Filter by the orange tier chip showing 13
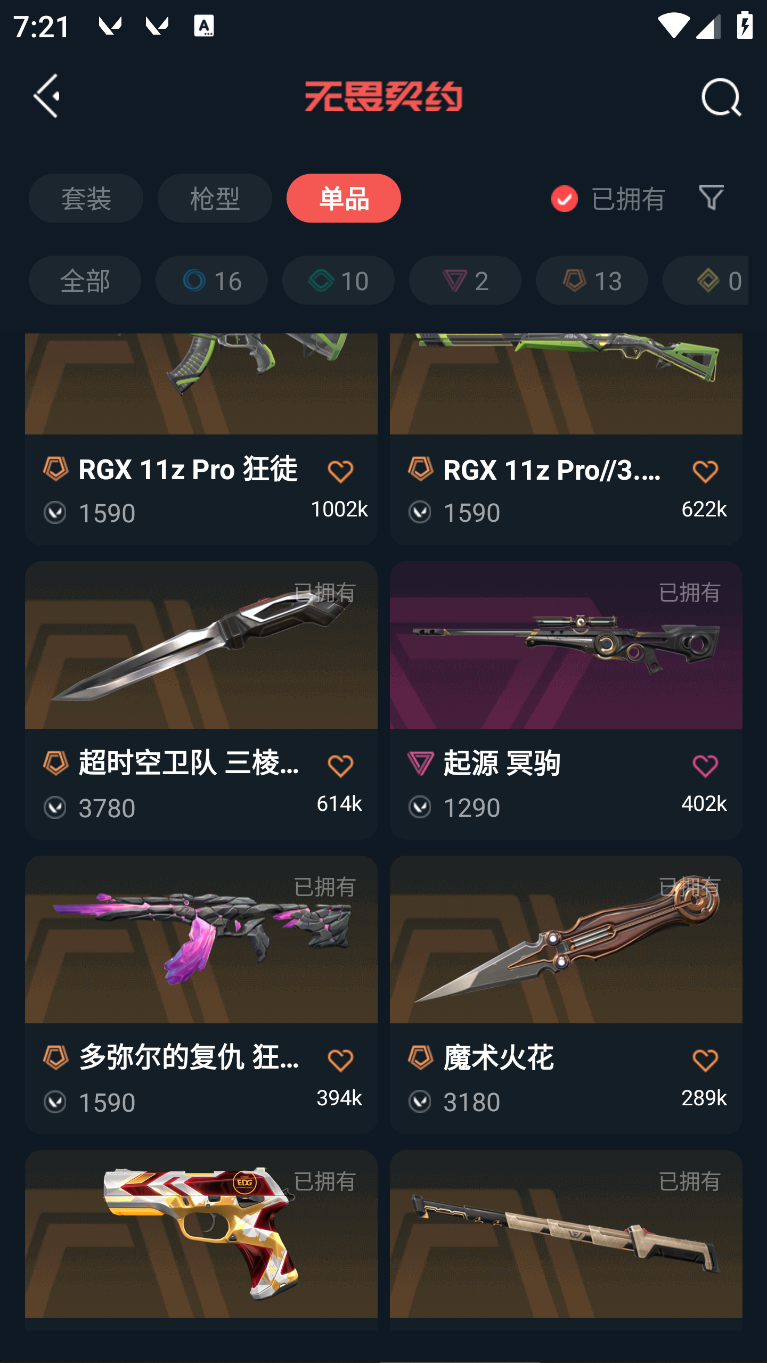This screenshot has height=1363, width=767. (x=592, y=280)
